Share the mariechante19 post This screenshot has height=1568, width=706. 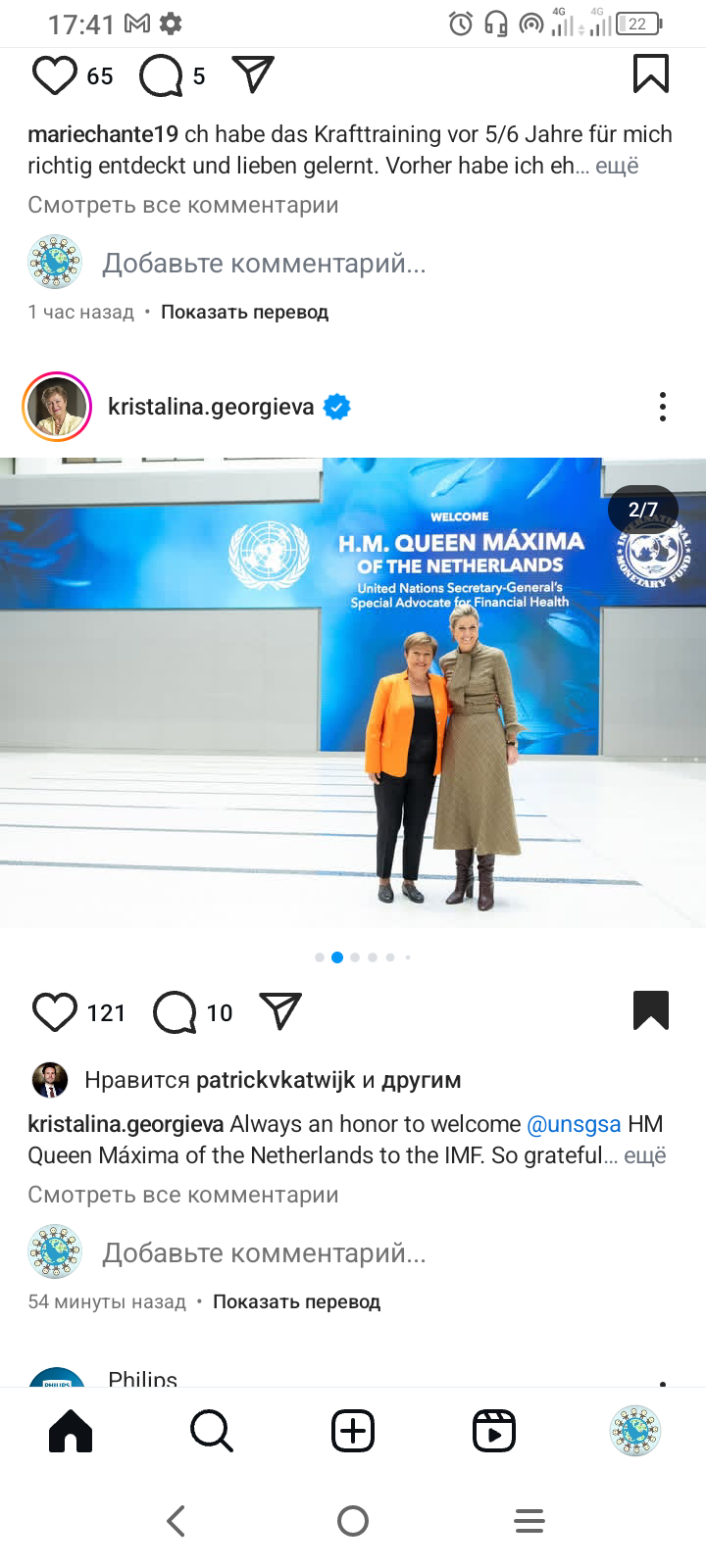[x=253, y=74]
